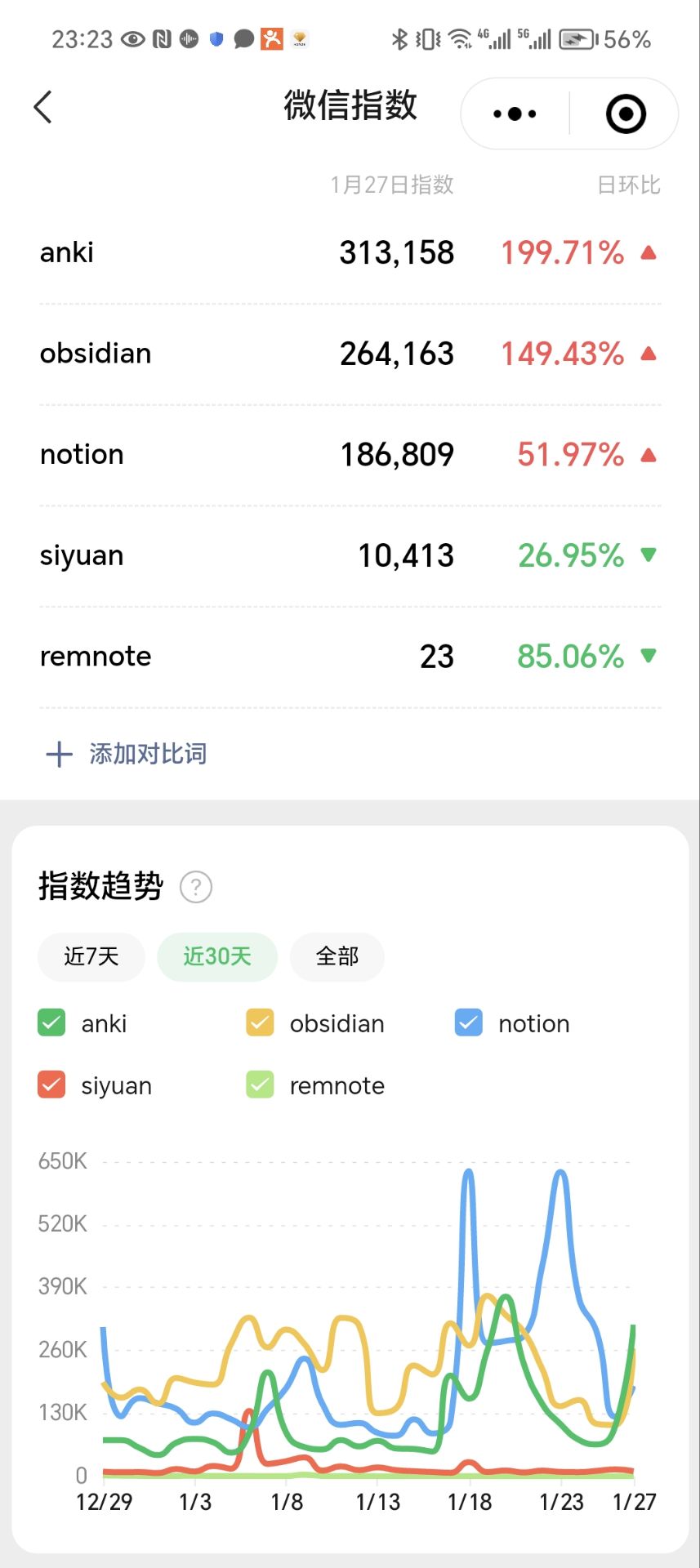Open the remnote index row
The height and width of the screenshot is (1568, 700).
(x=350, y=656)
